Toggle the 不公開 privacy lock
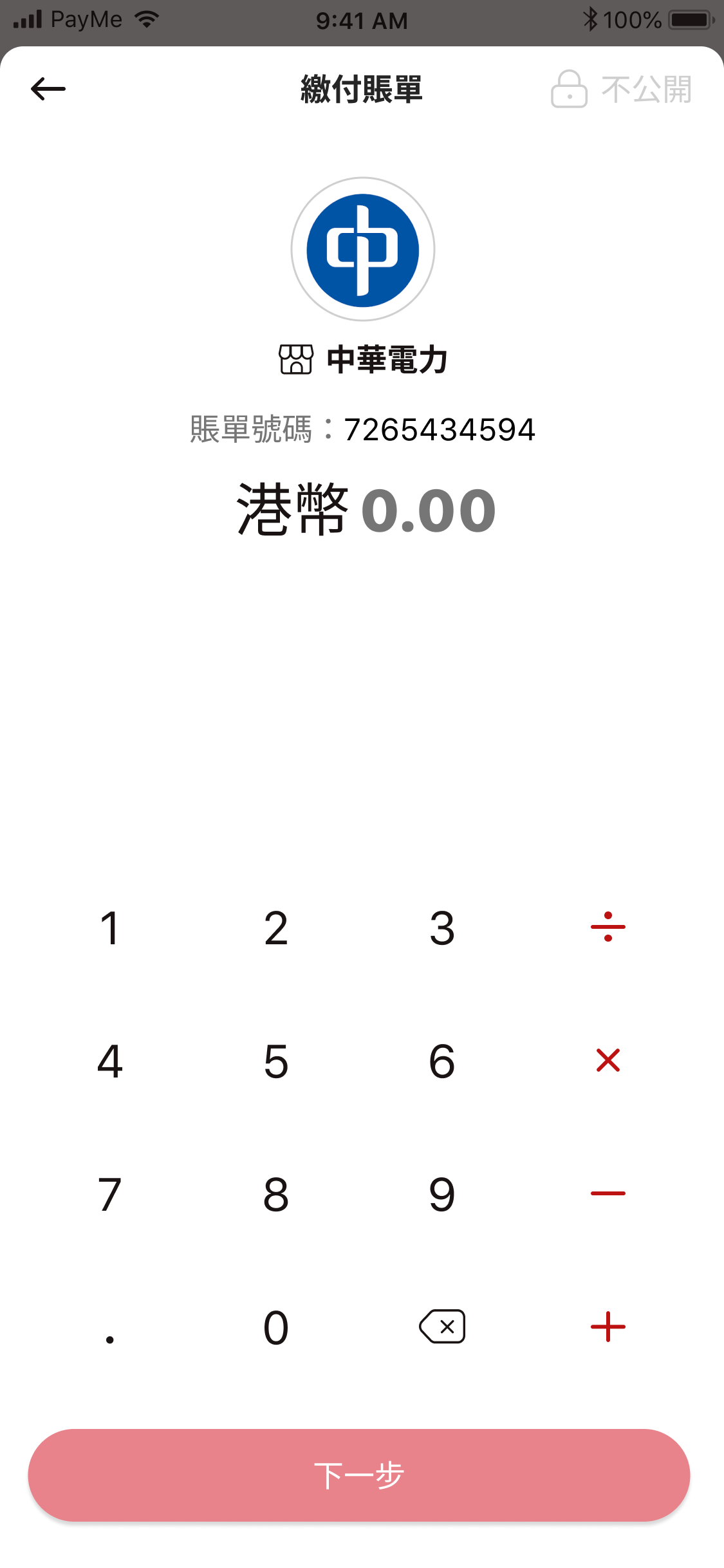724x1568 pixels. point(621,89)
